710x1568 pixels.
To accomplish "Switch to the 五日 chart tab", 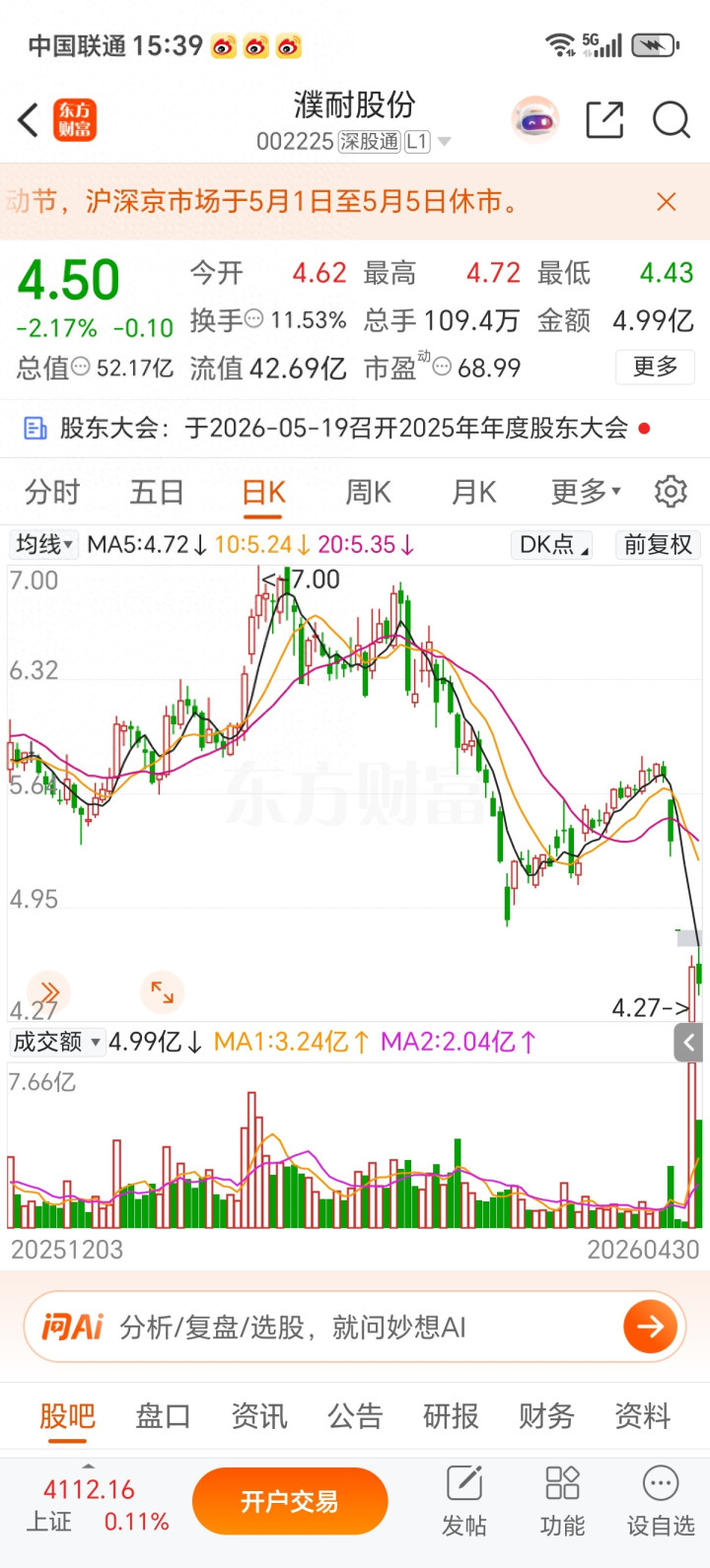I will click(157, 492).
